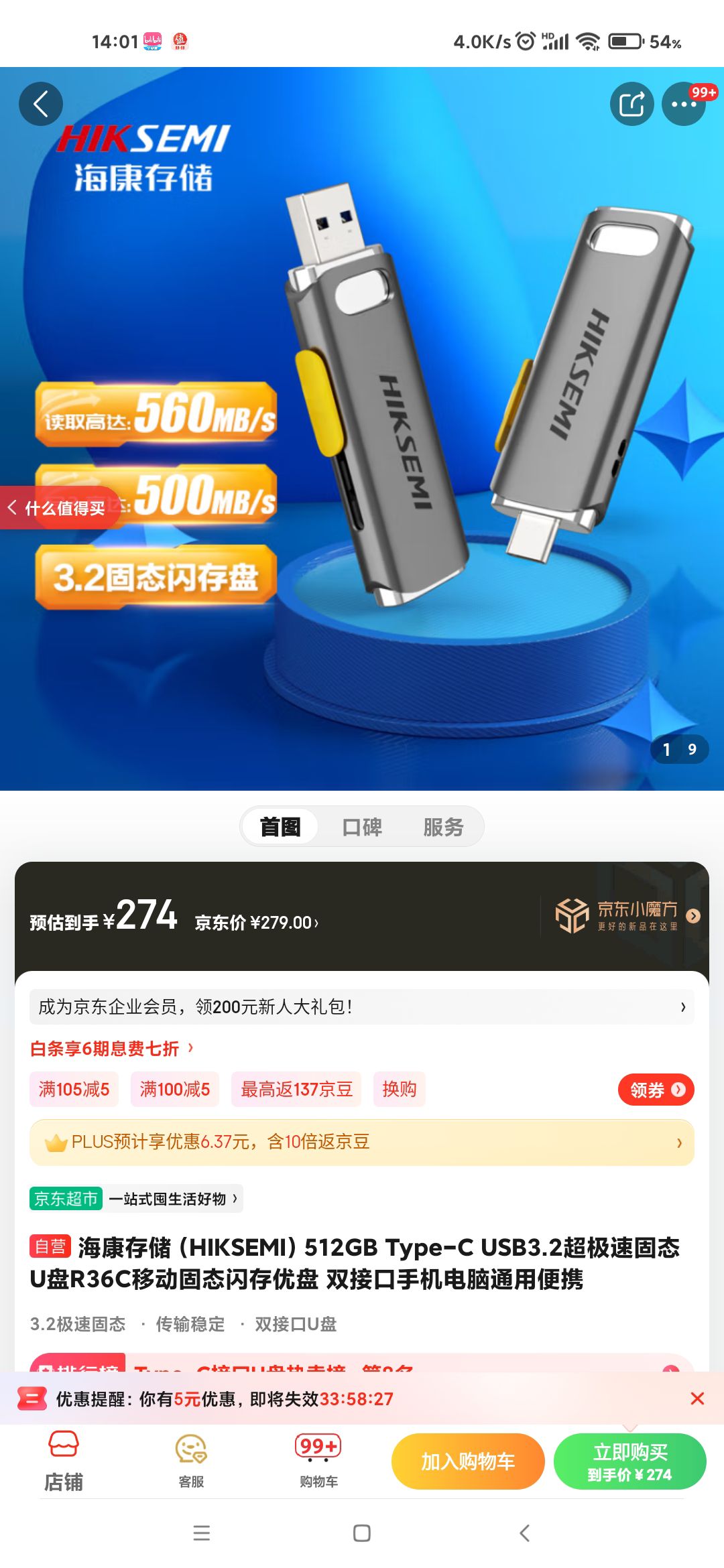Select the 换购 option chip

(x=399, y=1089)
